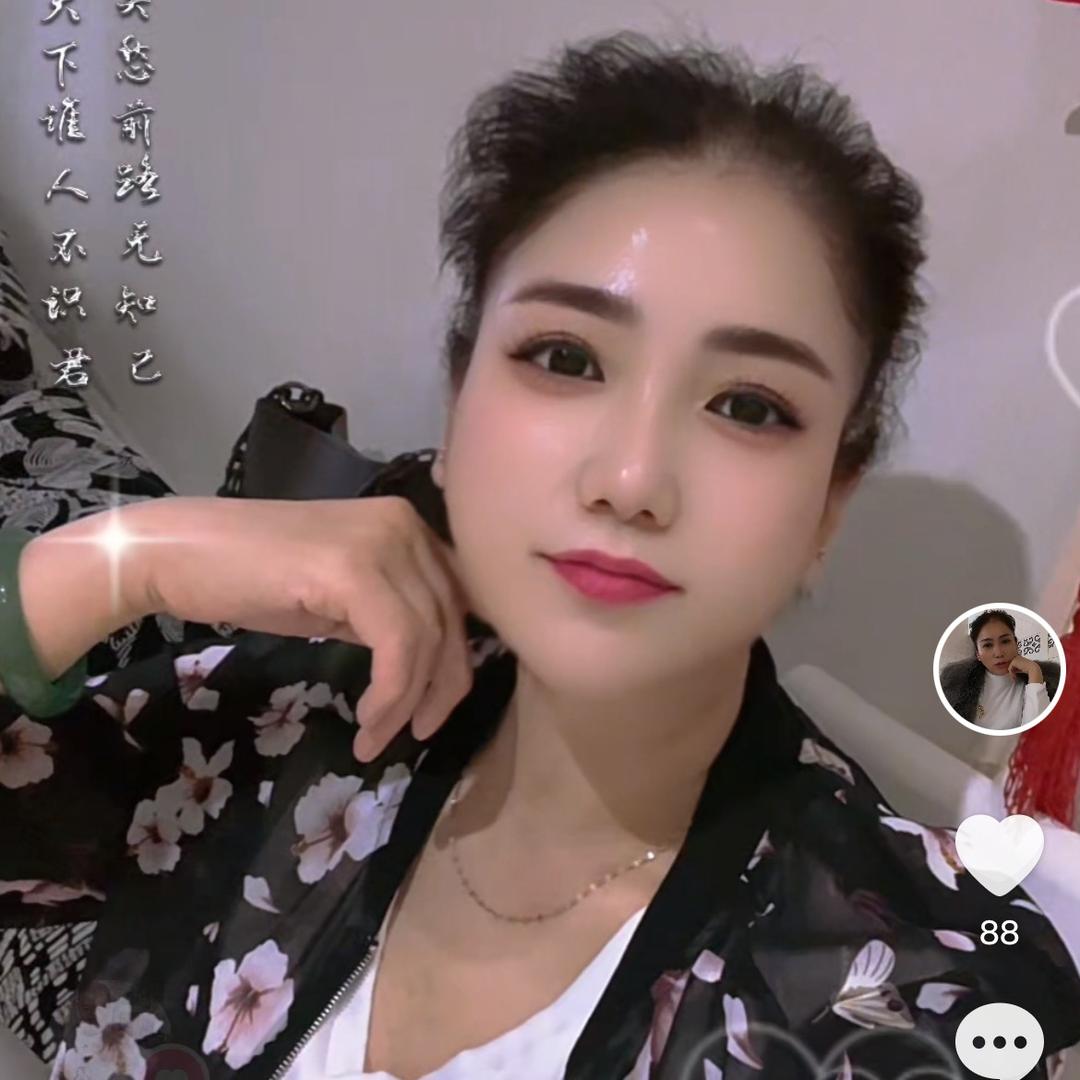
Task: Like this video with the heart
Action: (x=999, y=853)
